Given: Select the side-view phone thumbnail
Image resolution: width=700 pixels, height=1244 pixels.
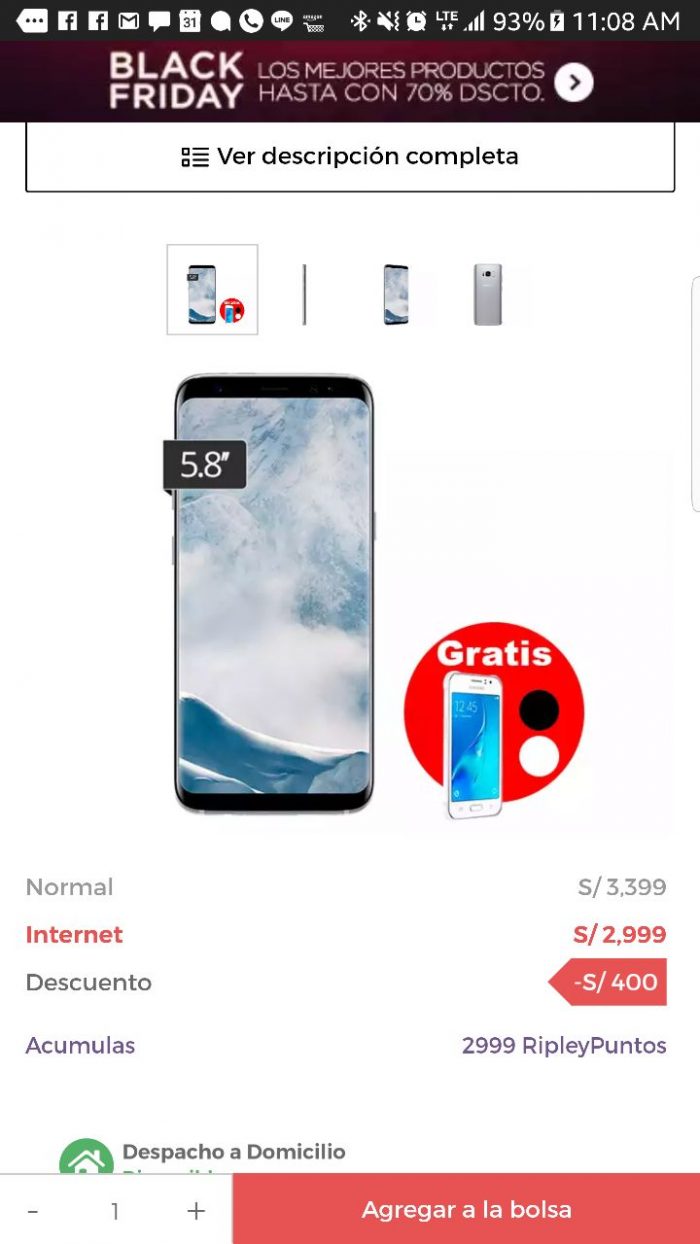Looking at the screenshot, I should pos(304,294).
